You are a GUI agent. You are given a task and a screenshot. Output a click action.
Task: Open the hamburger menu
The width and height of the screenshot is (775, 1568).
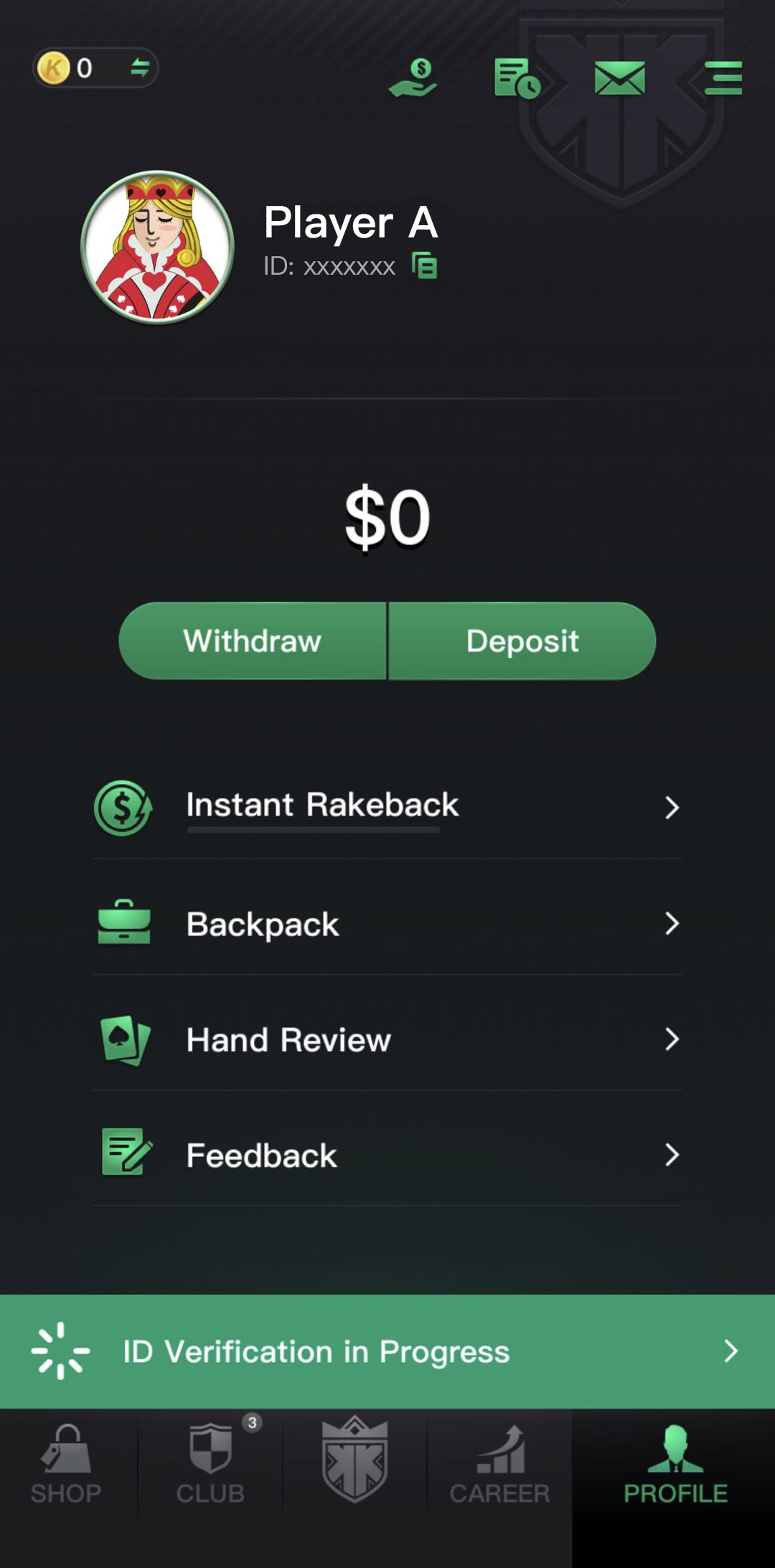click(723, 77)
